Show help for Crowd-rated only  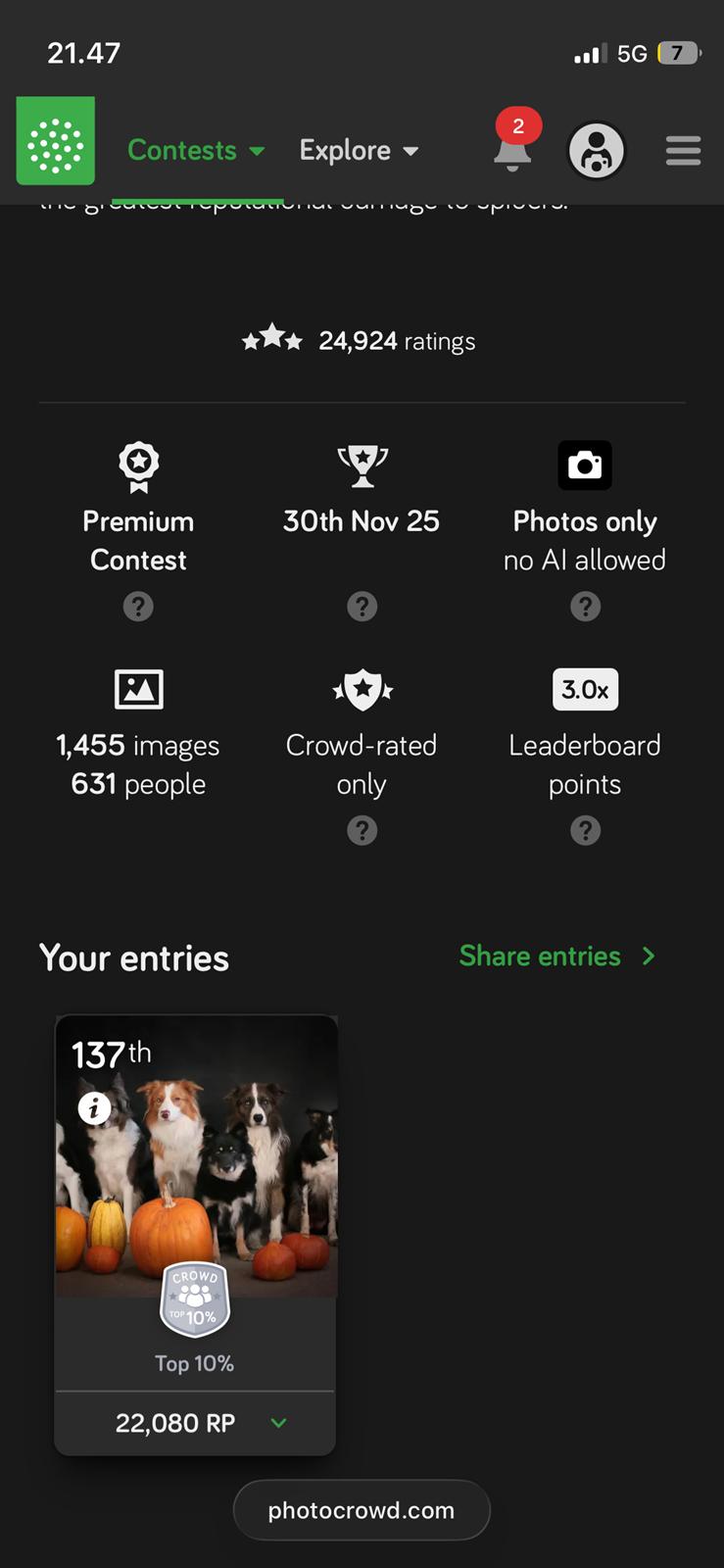coord(362,831)
